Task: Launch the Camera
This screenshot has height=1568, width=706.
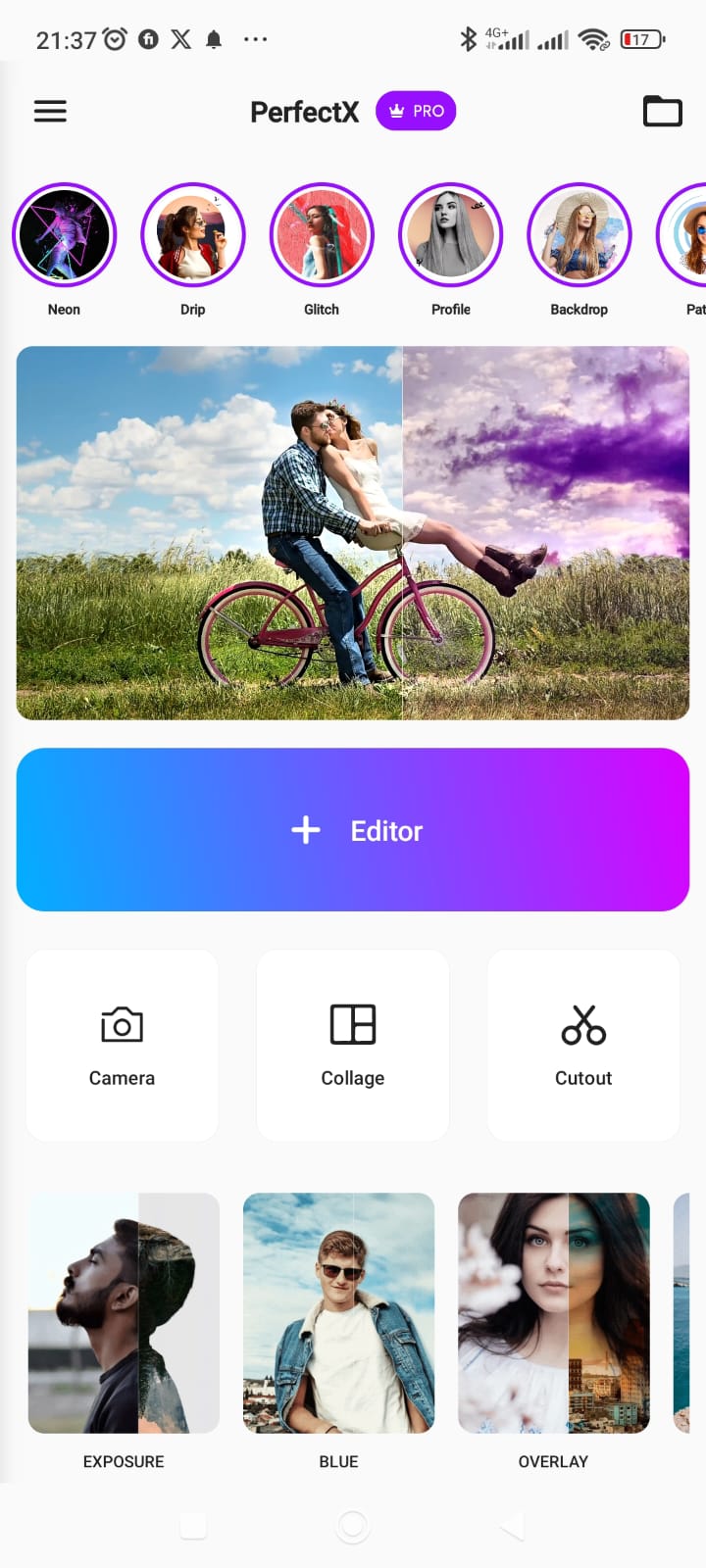Action: (123, 1045)
